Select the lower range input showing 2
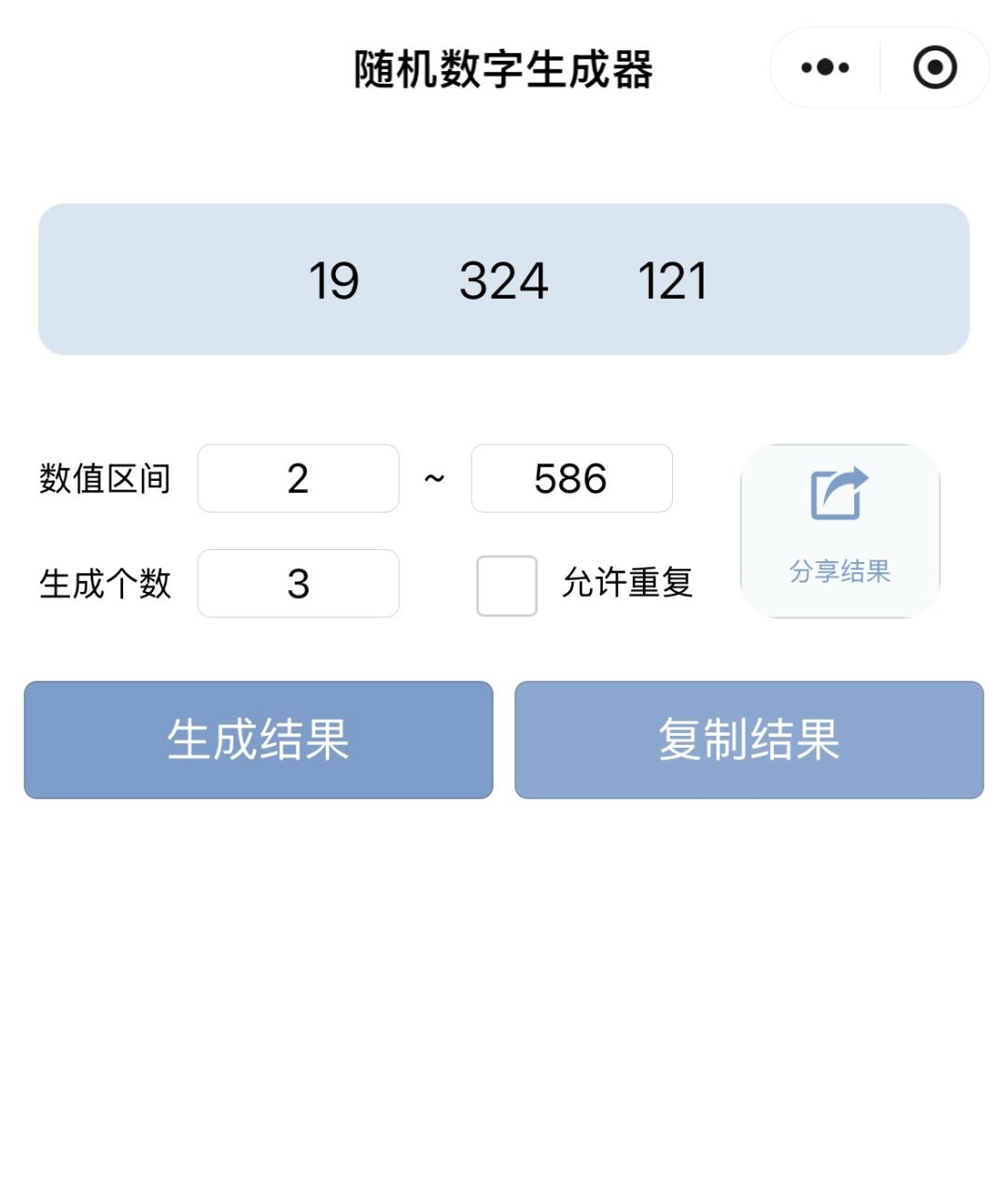The height and width of the screenshot is (1184, 1008). (298, 478)
